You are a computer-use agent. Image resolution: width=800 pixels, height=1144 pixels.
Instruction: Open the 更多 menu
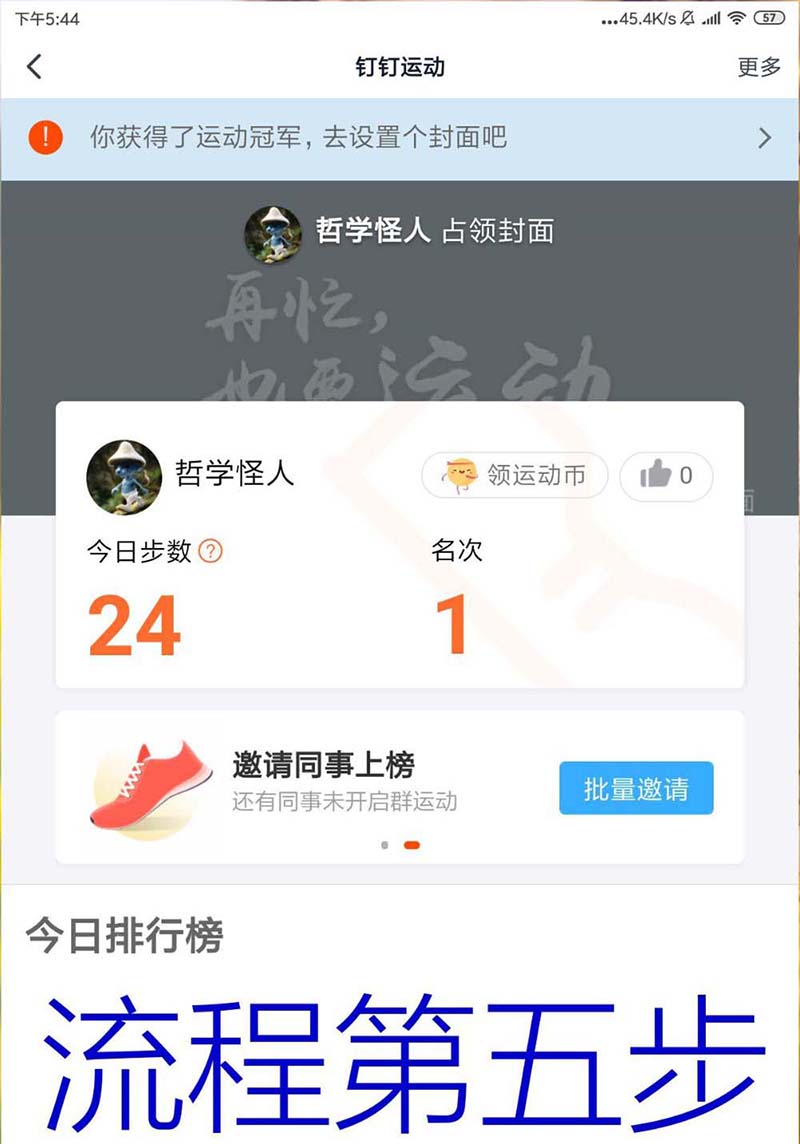coord(758,67)
